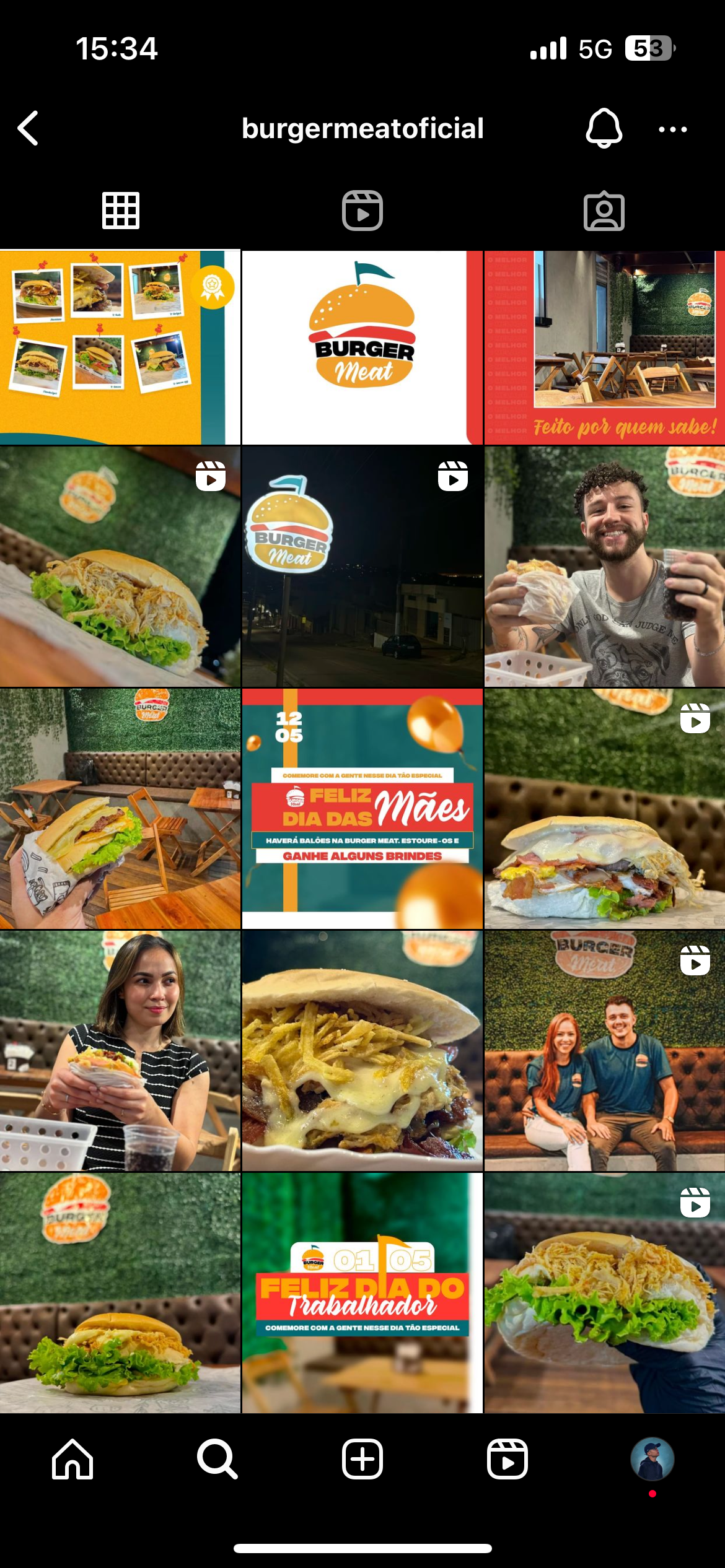Viewport: 725px width, 1568px height.
Task: Create a new post
Action: coord(362,1459)
